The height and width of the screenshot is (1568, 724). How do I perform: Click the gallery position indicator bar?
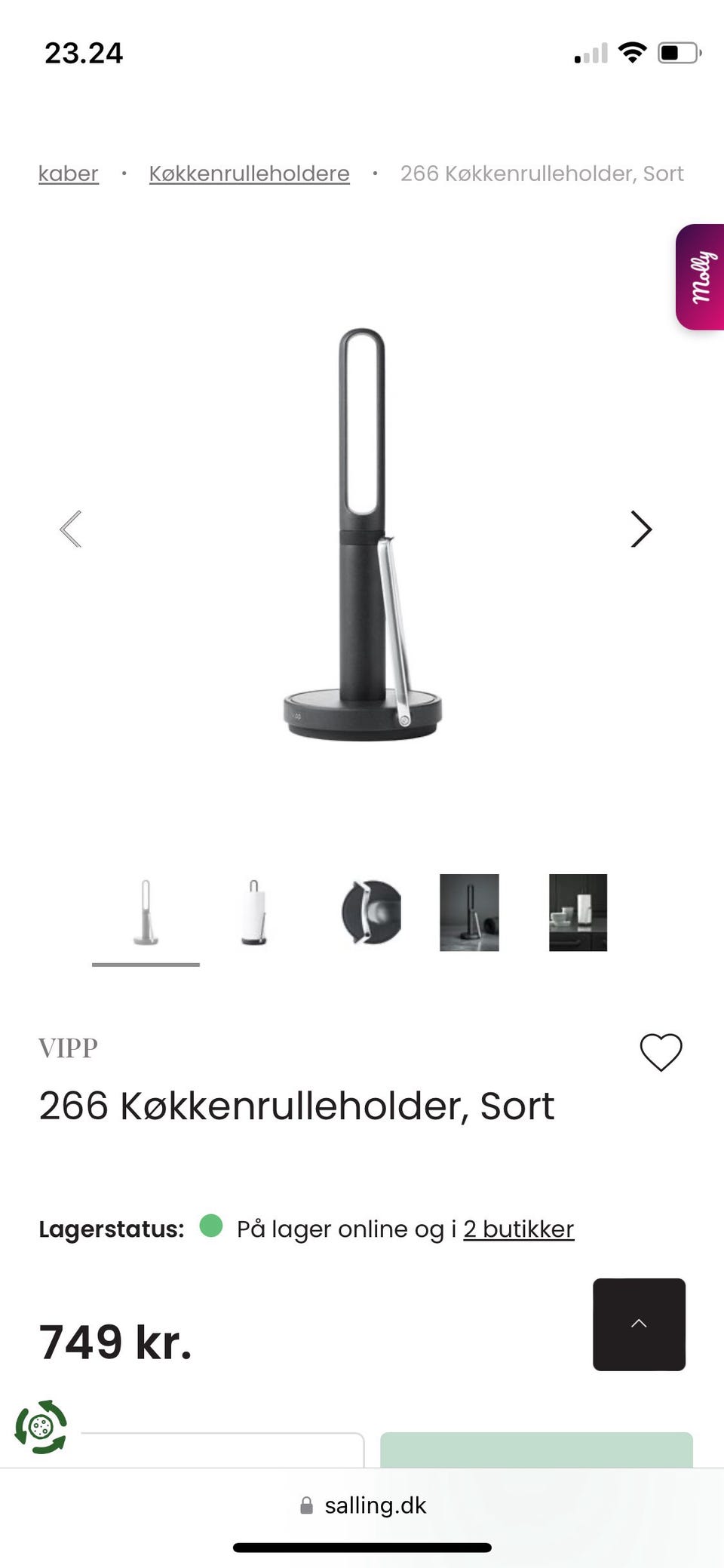coord(146,965)
